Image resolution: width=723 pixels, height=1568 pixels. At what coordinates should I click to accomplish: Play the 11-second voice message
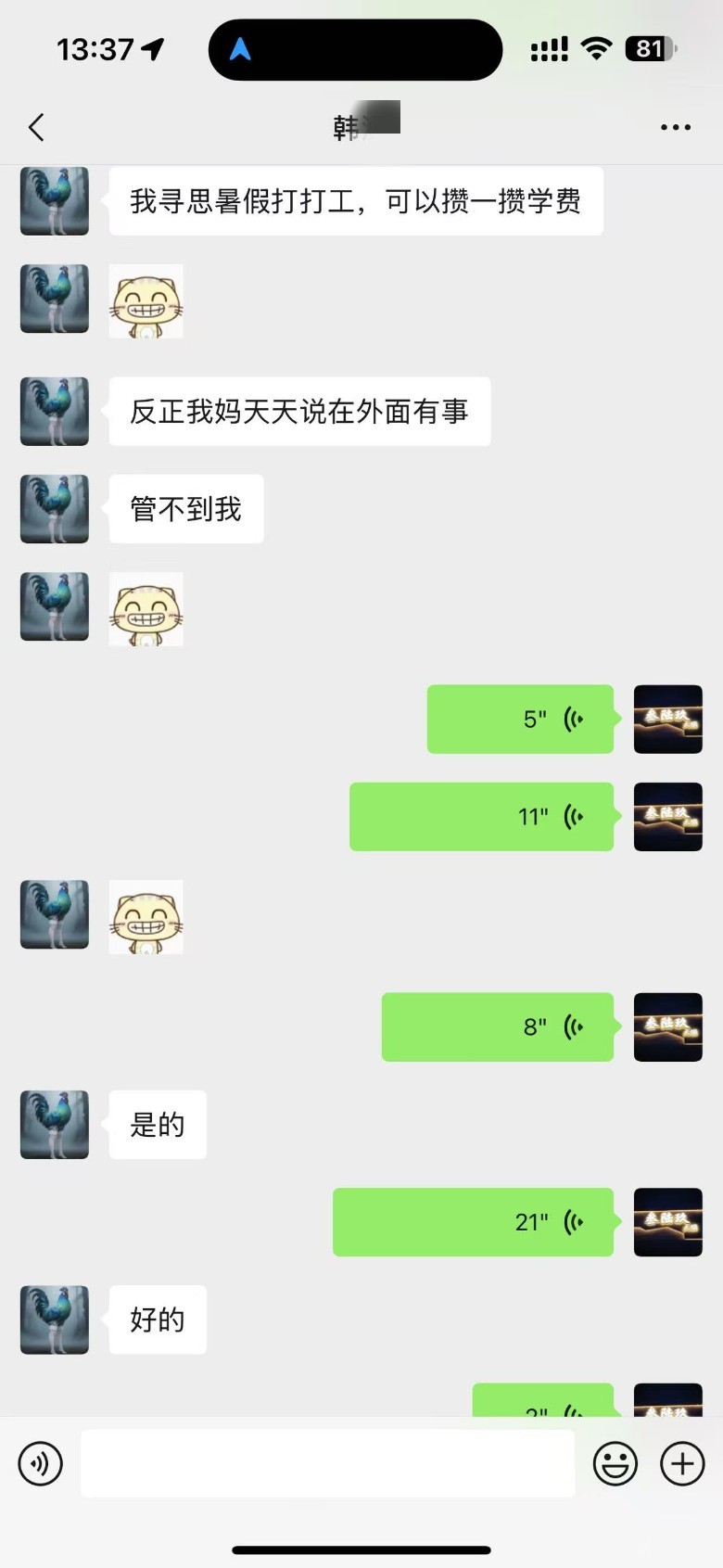point(481,817)
